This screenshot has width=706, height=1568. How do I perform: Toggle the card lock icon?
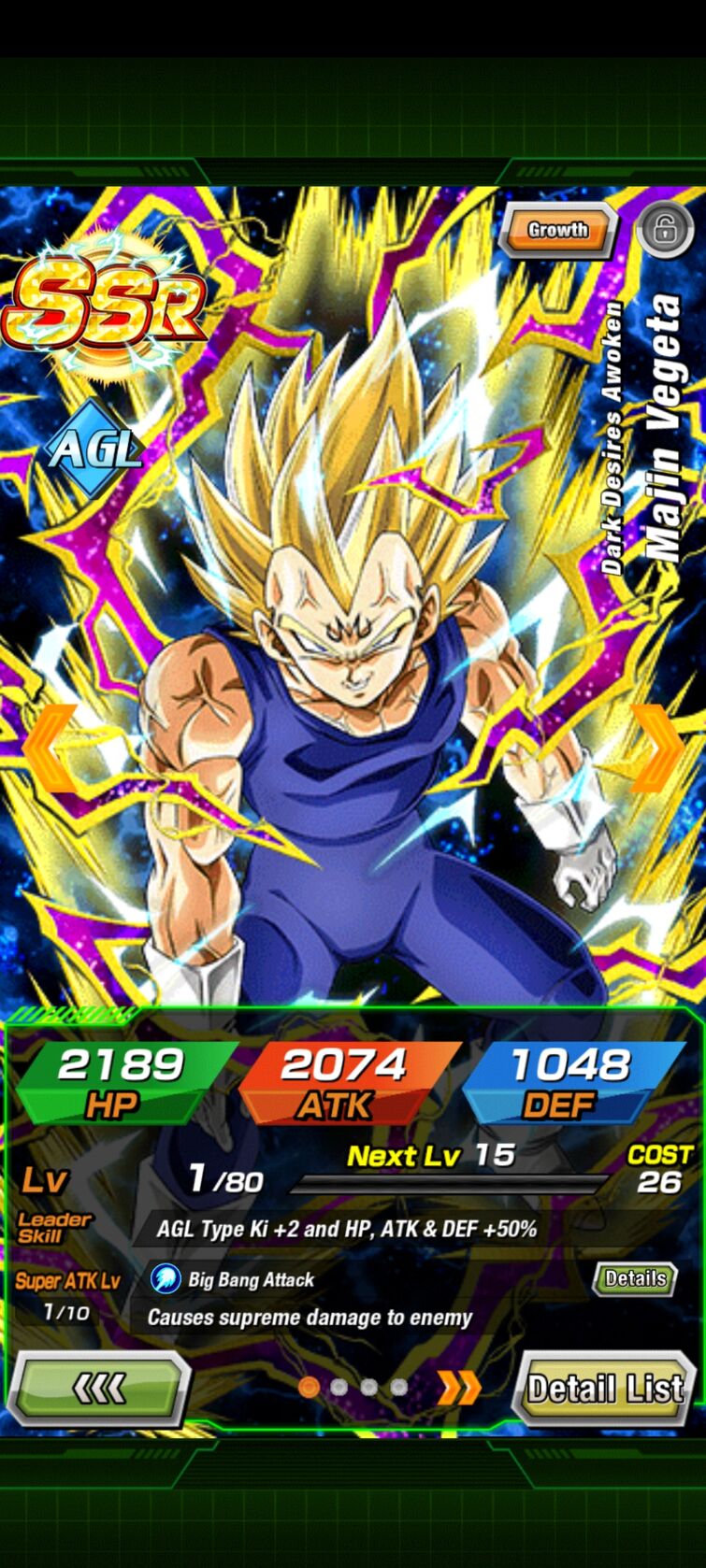coord(663,229)
